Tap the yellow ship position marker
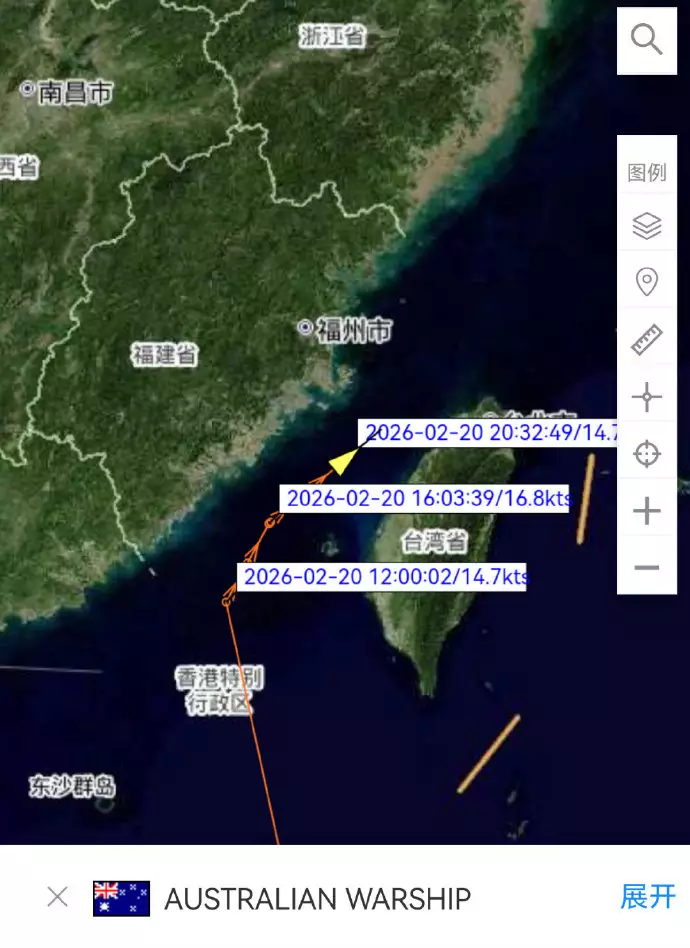Image resolution: width=690 pixels, height=948 pixels. (343, 463)
